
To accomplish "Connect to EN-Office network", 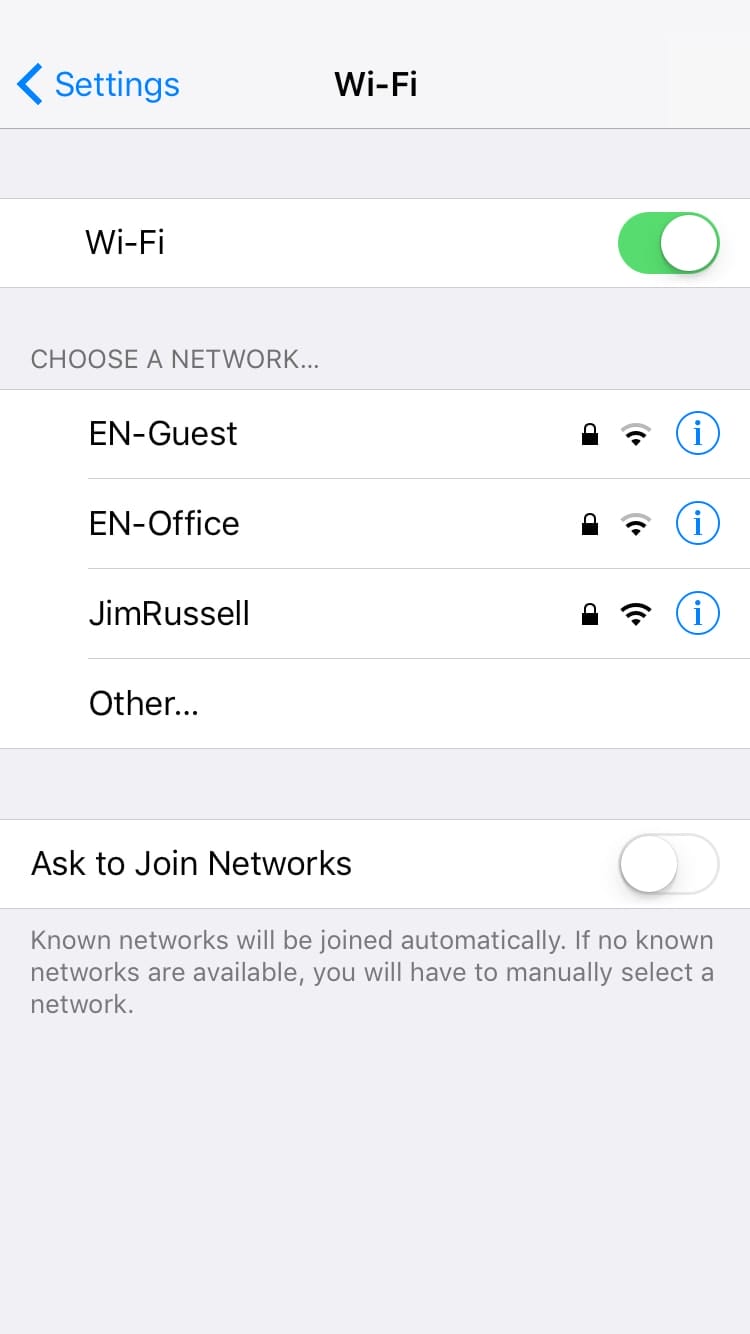I will click(164, 524).
